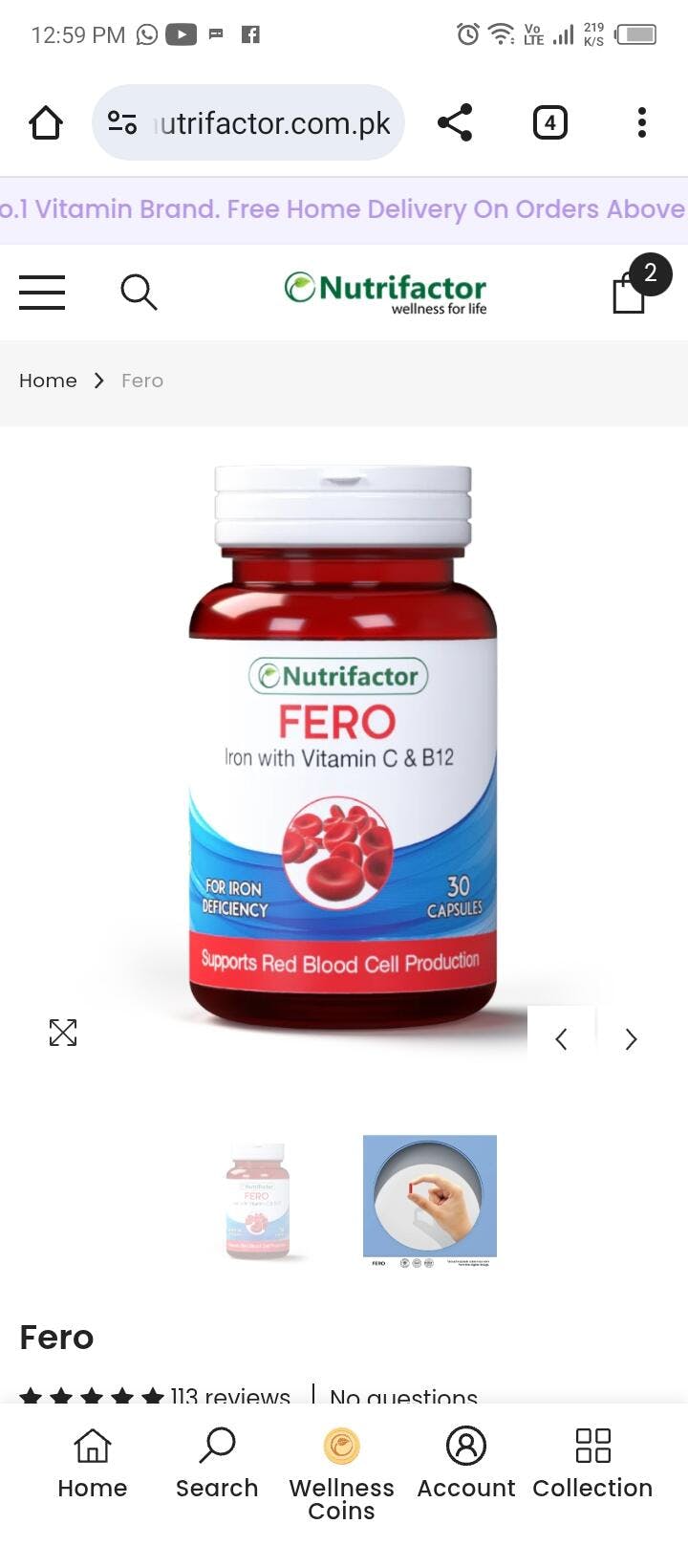Open the site search magnifier
Screen dimensions: 688x1568
click(139, 293)
